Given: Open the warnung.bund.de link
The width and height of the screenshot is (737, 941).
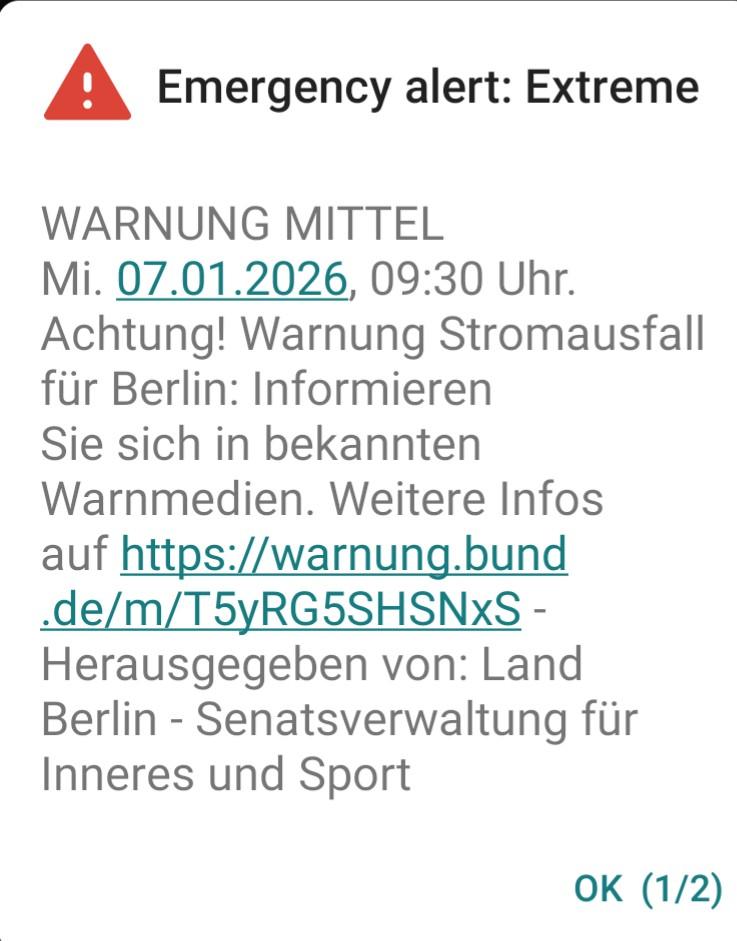Looking at the screenshot, I should pyautogui.click(x=344, y=555).
